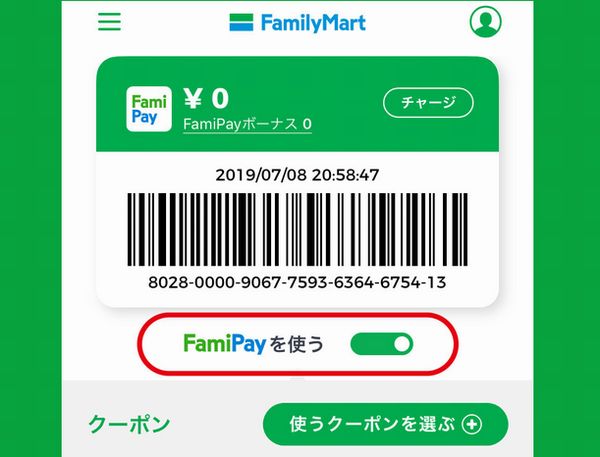Toggle the FamiPayを使う switch
Viewport: 600px width, 457px height.
[x=381, y=345]
